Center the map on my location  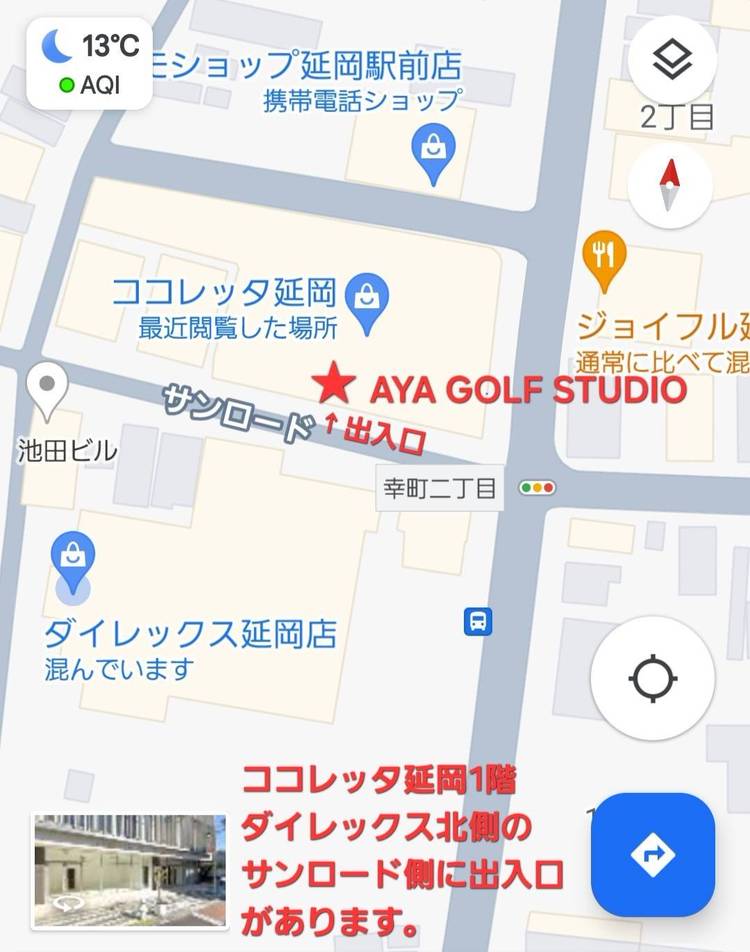click(x=652, y=678)
